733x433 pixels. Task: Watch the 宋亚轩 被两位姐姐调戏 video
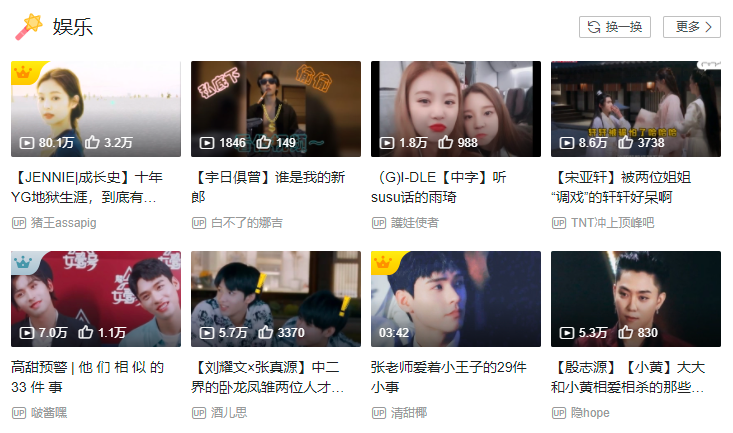pyautogui.click(x=636, y=109)
